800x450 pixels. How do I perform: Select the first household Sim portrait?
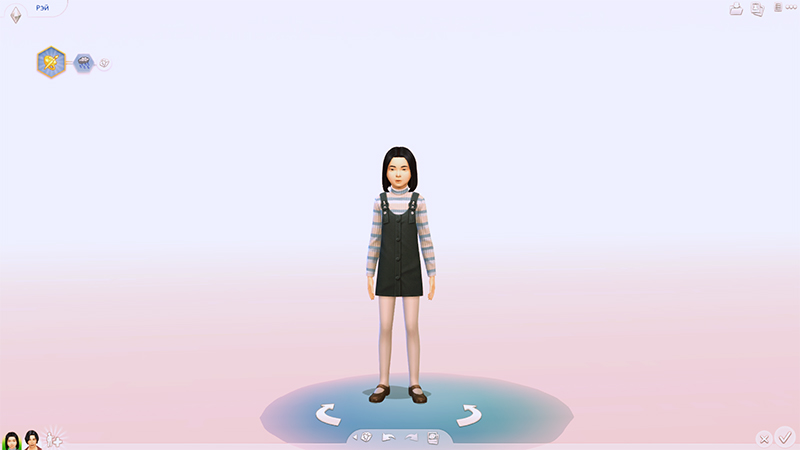[x=12, y=439]
